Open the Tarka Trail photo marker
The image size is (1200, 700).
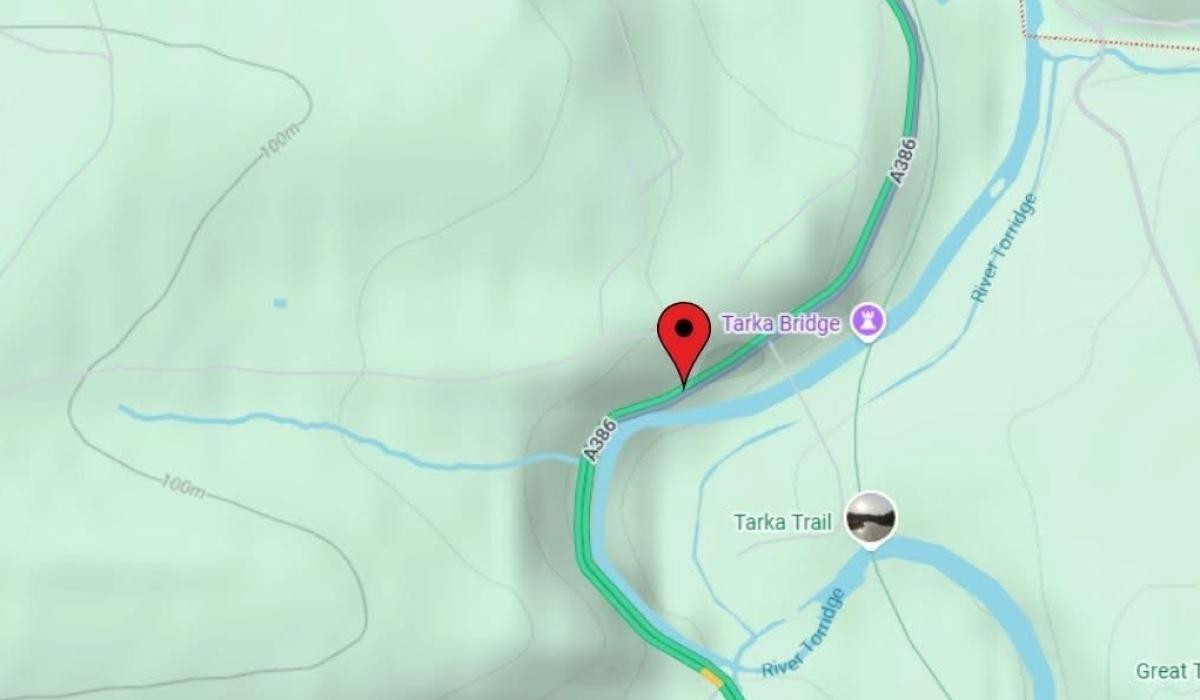[x=870, y=519]
